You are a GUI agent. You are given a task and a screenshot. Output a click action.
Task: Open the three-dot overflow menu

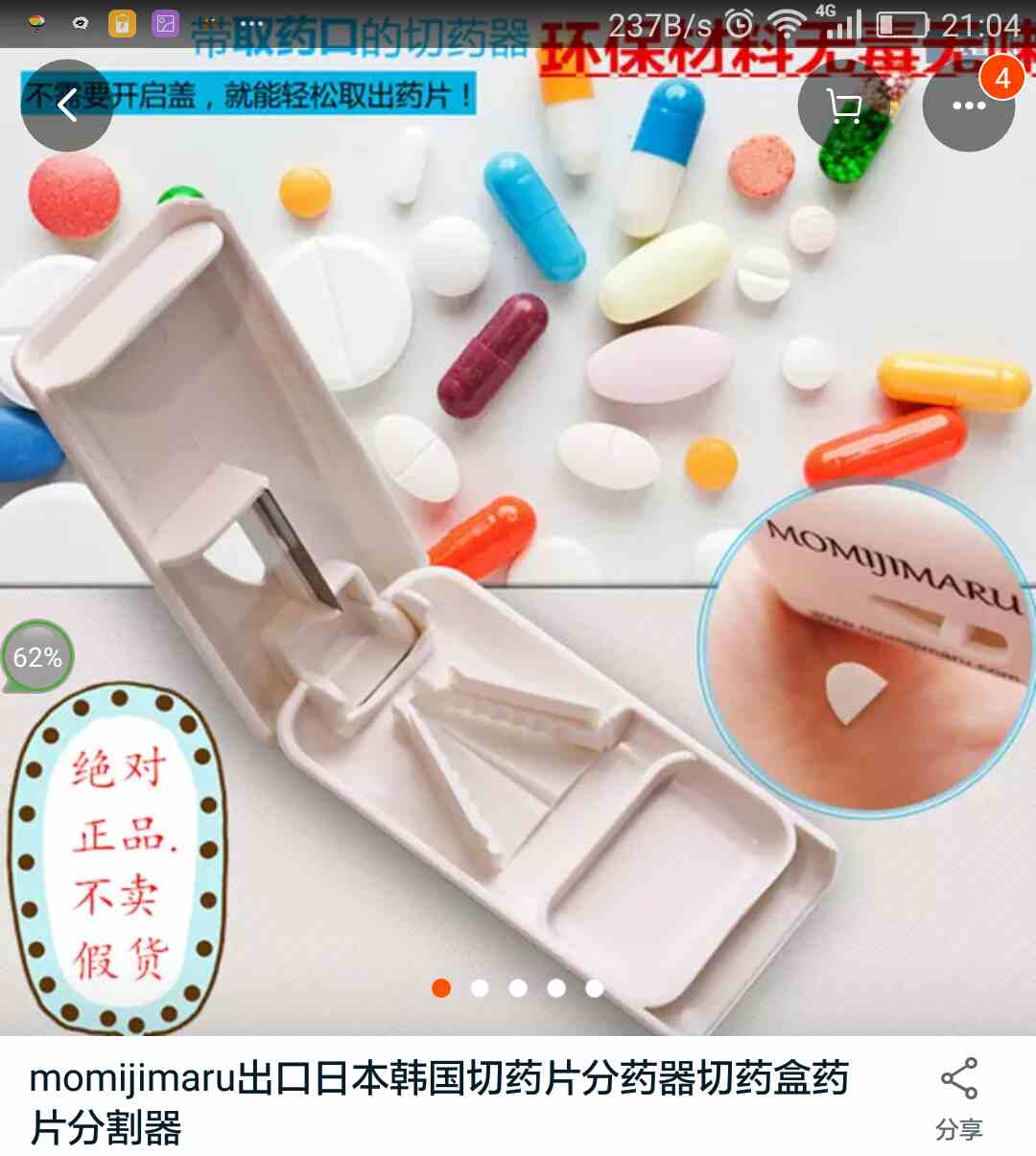(x=968, y=106)
